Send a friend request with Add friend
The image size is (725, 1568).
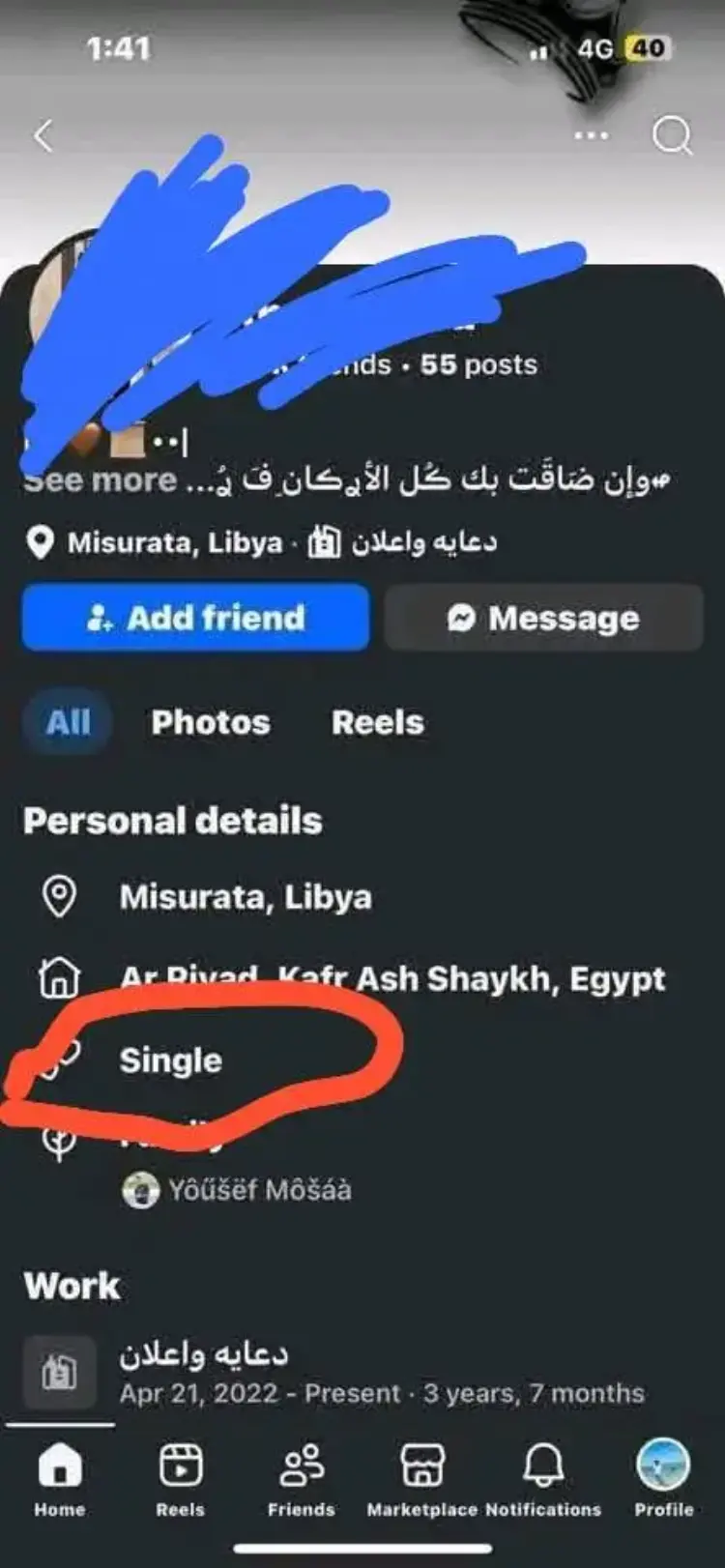(x=195, y=618)
